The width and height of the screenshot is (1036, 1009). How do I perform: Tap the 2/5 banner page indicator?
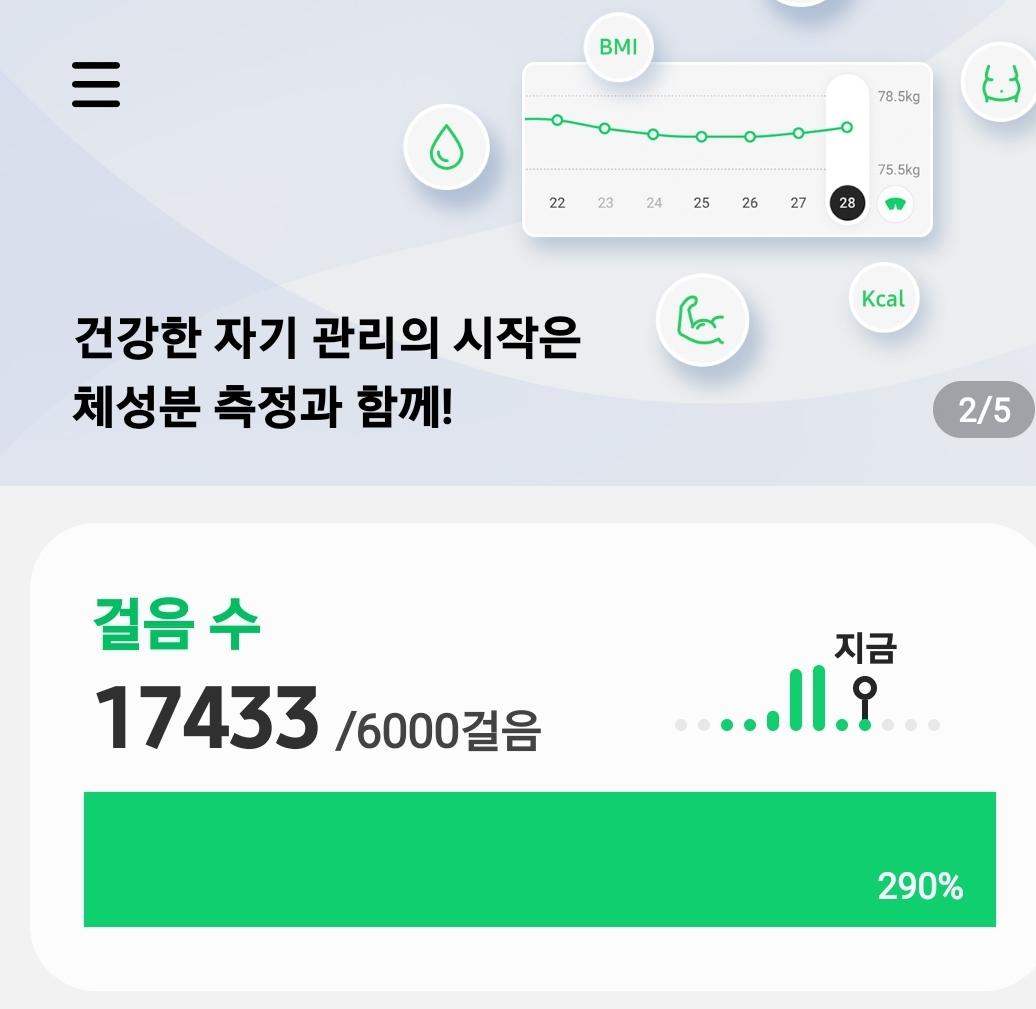tap(984, 410)
